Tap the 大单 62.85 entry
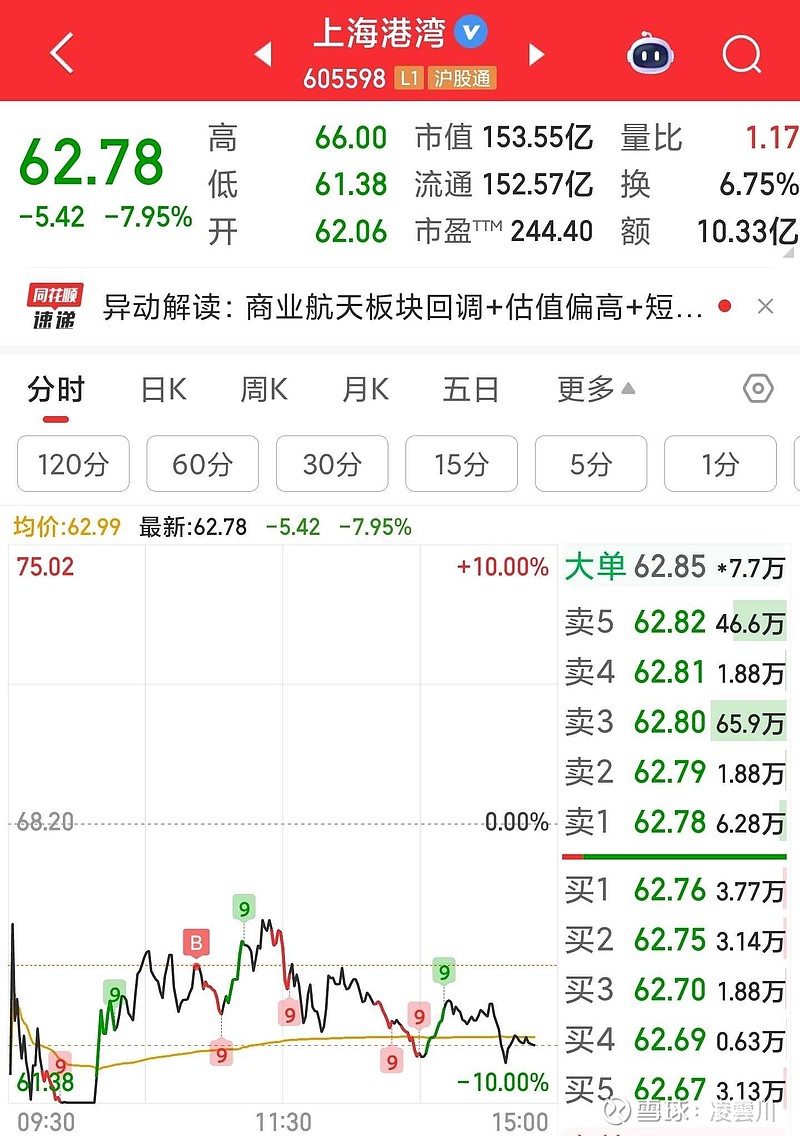Viewport: 800px width, 1136px height. [673, 567]
